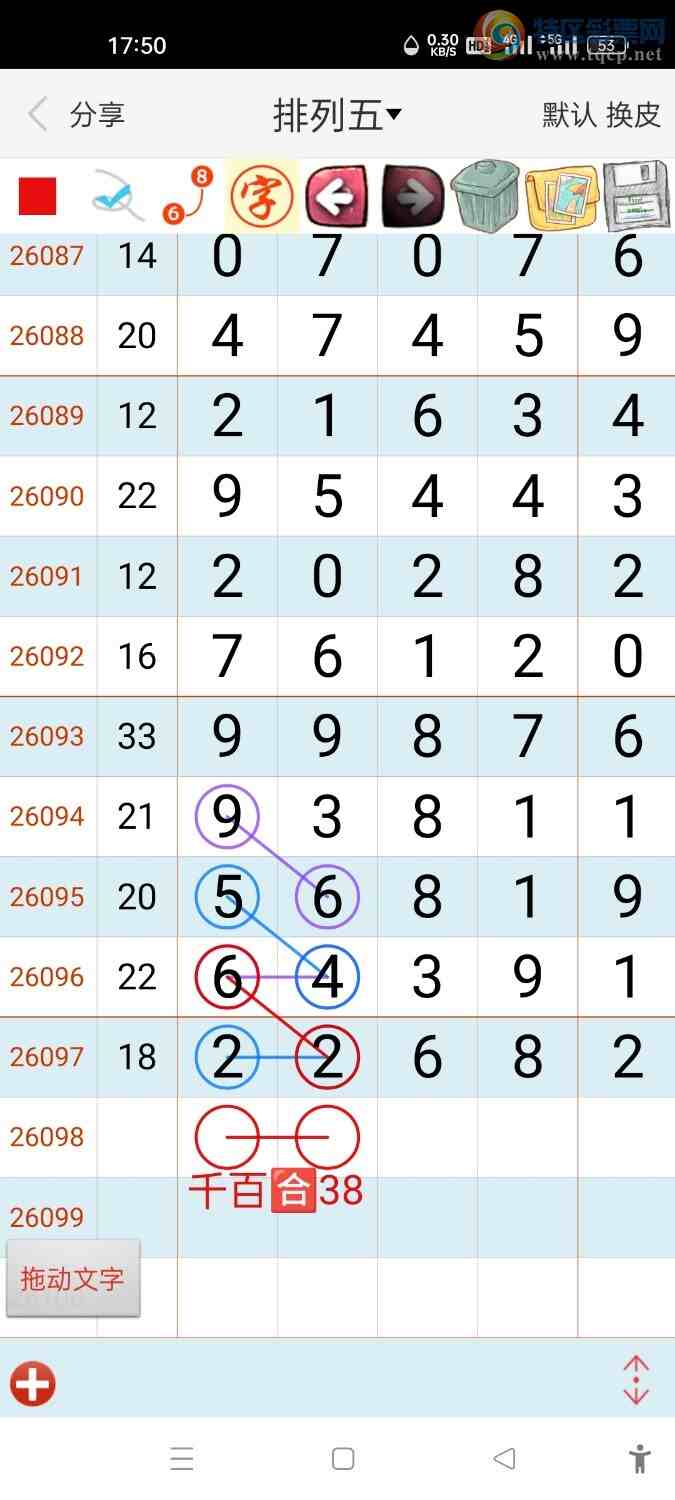This screenshot has height=1500, width=675.
Task: Open recent apps from navigation bar
Action: tap(182, 1459)
